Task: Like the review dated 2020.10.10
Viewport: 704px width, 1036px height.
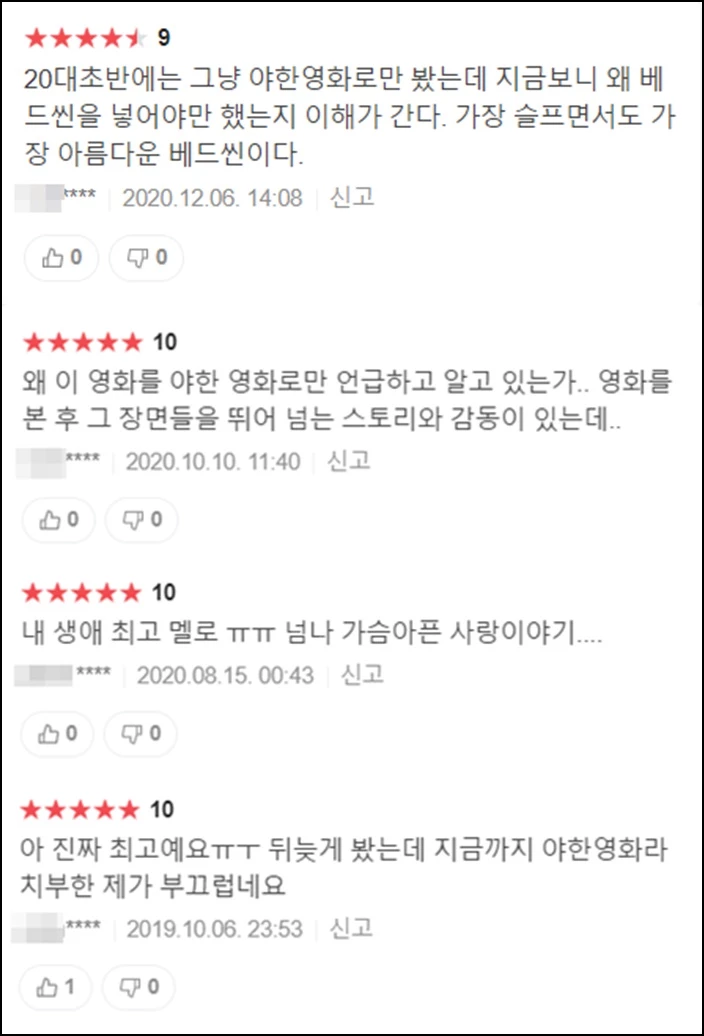Action: click(x=58, y=520)
